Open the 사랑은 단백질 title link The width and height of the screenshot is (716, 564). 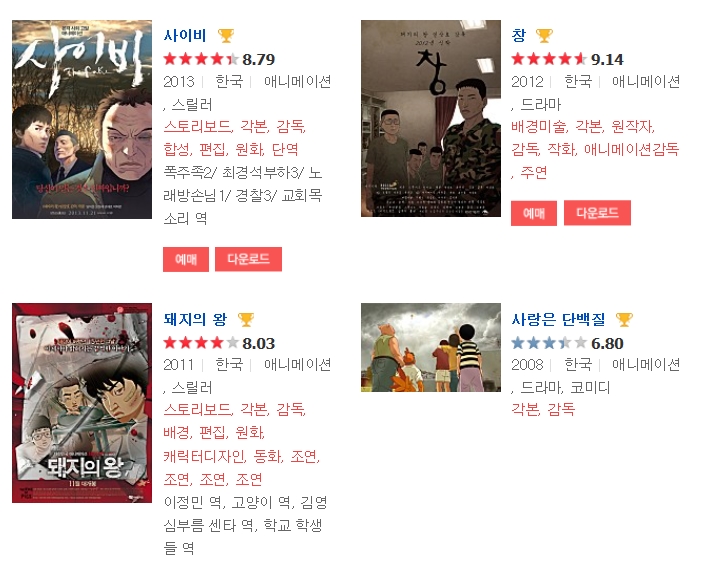pos(558,319)
